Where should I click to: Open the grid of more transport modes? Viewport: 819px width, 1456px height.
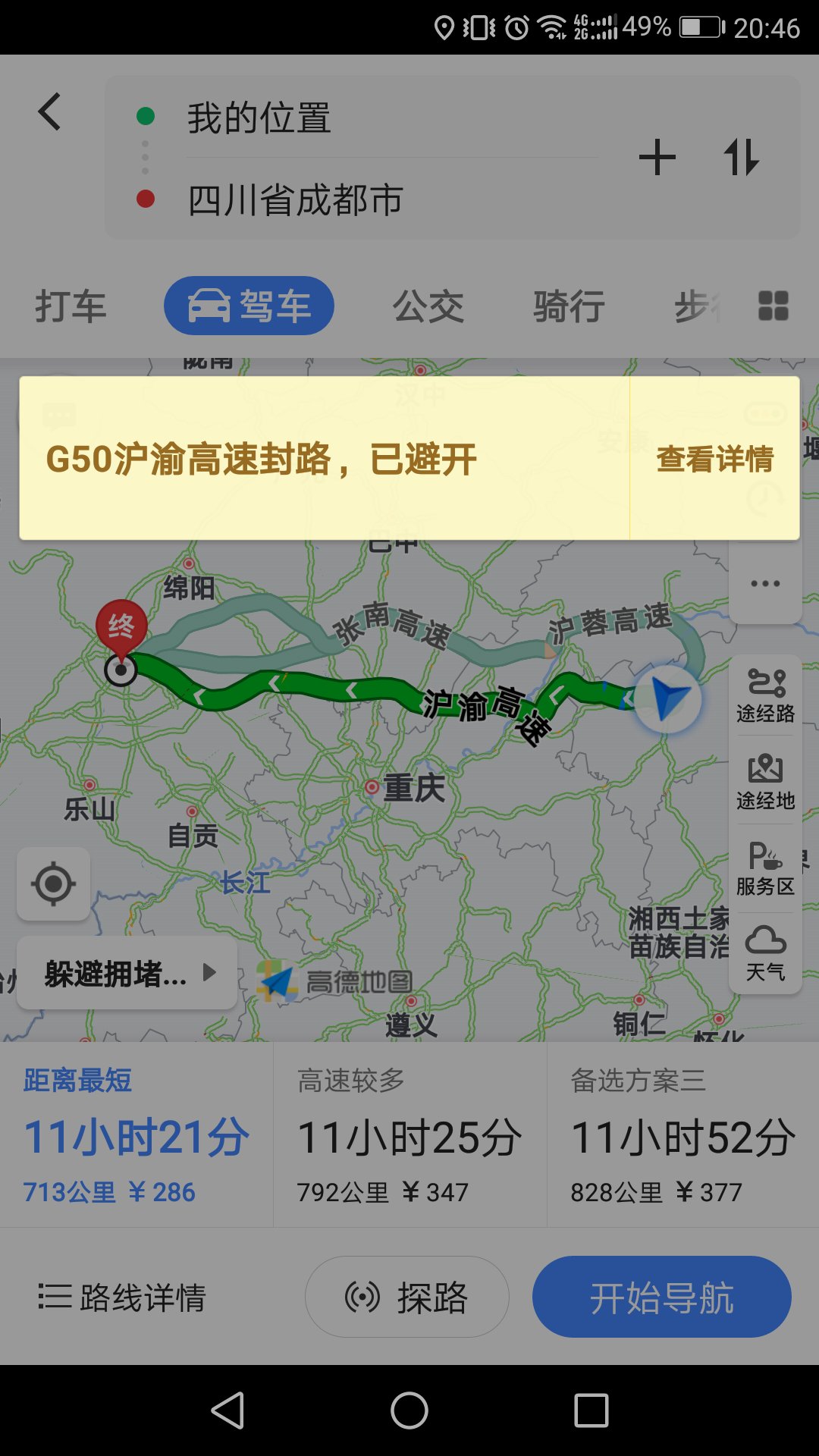click(x=771, y=305)
